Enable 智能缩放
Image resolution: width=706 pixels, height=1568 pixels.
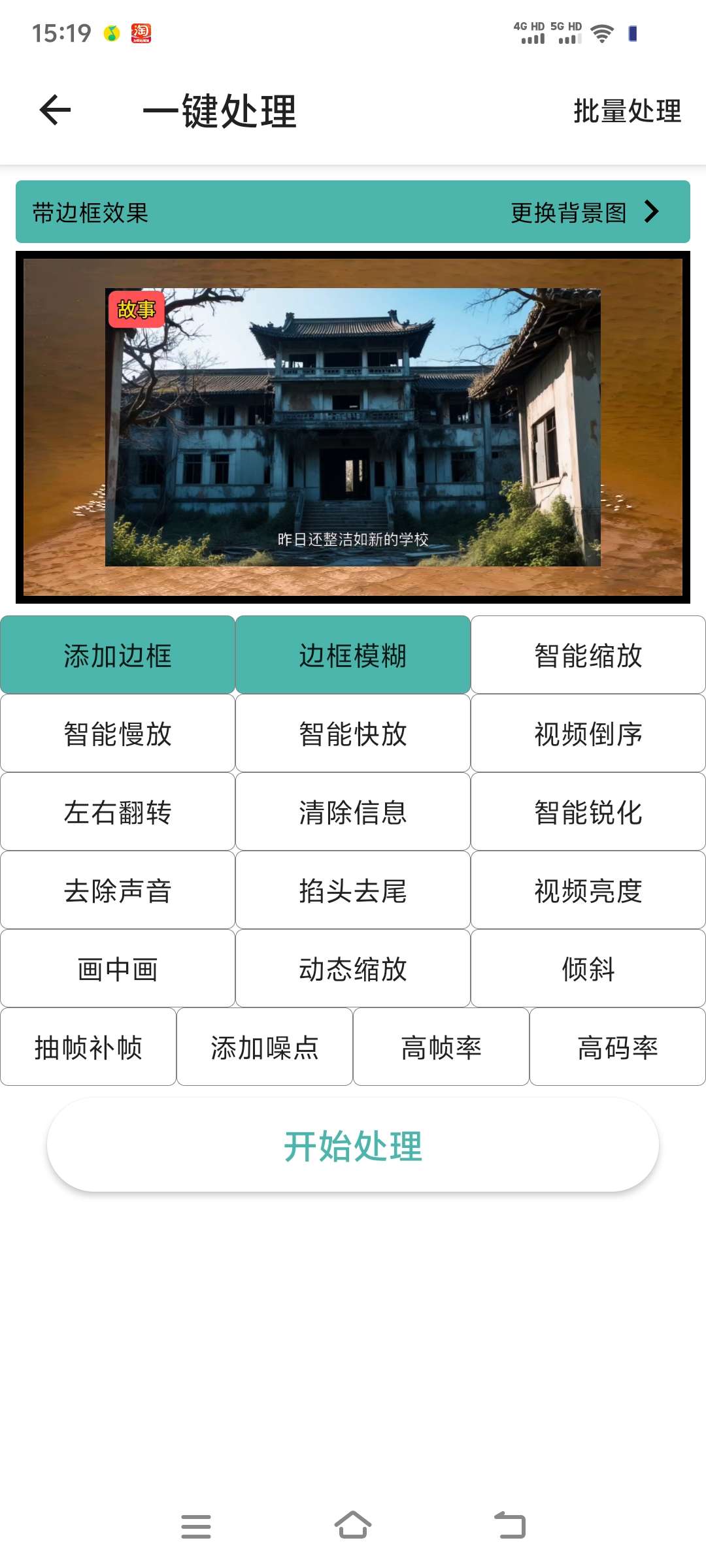coord(587,654)
